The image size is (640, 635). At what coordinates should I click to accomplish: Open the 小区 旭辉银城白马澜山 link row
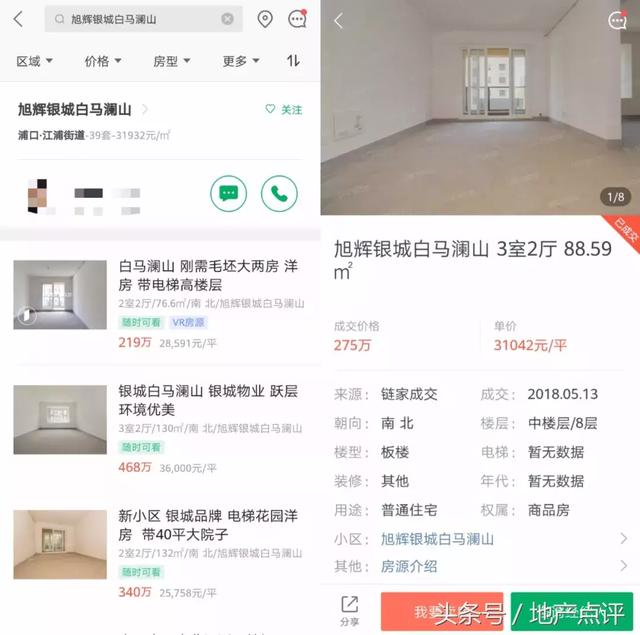480,539
